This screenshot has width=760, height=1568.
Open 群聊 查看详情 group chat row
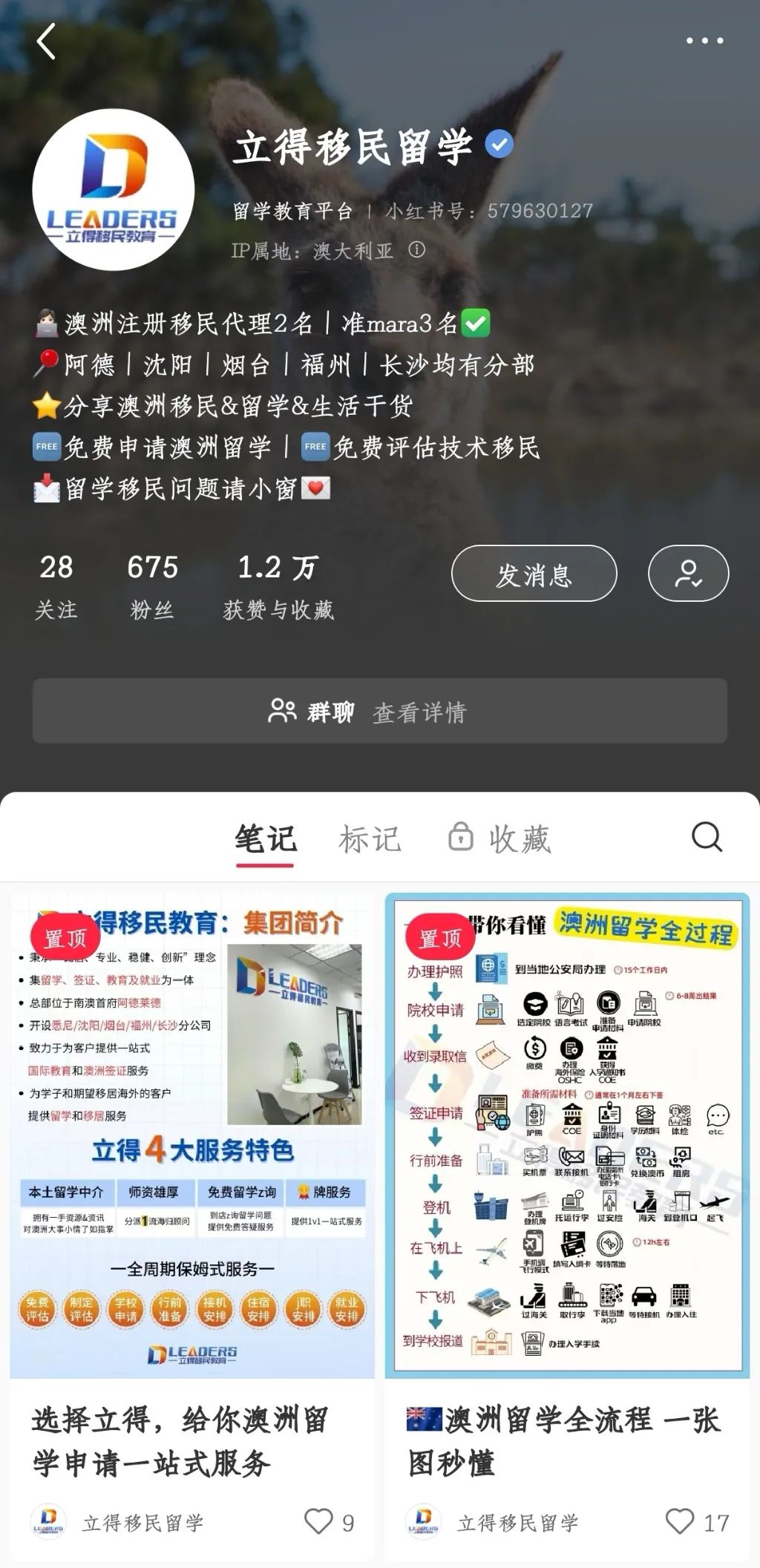379,711
